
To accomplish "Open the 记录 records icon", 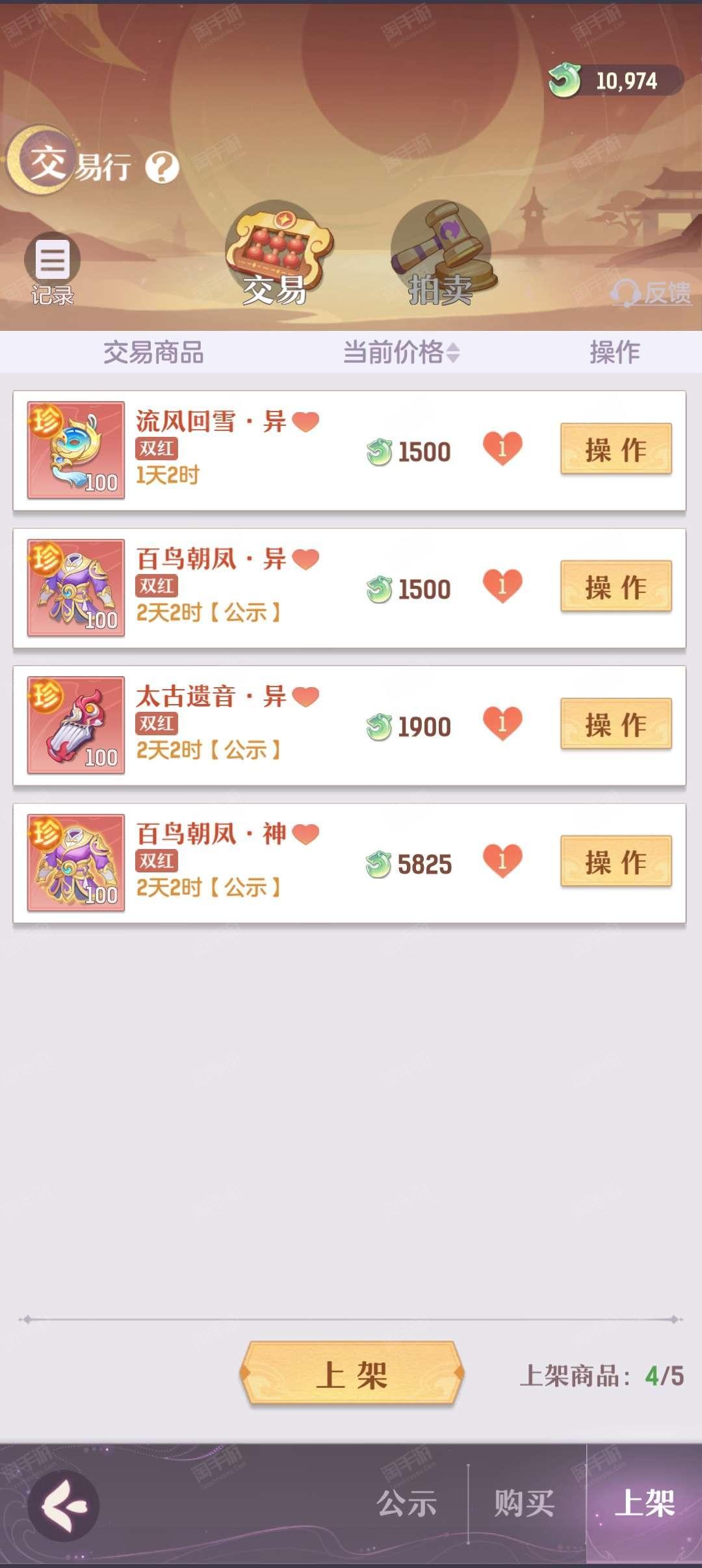I will 52,268.
